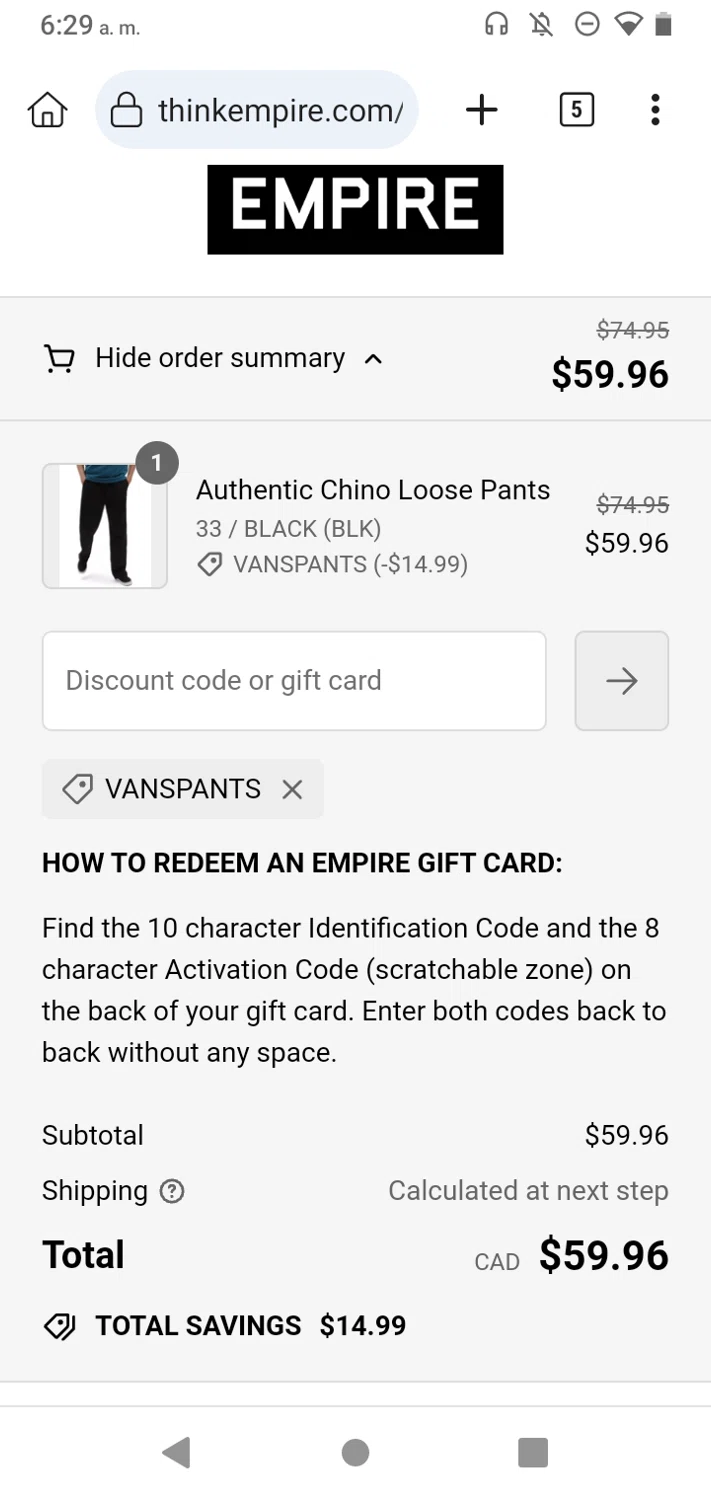The width and height of the screenshot is (711, 1500).
Task: View the open tabs switcher
Action: (x=576, y=110)
